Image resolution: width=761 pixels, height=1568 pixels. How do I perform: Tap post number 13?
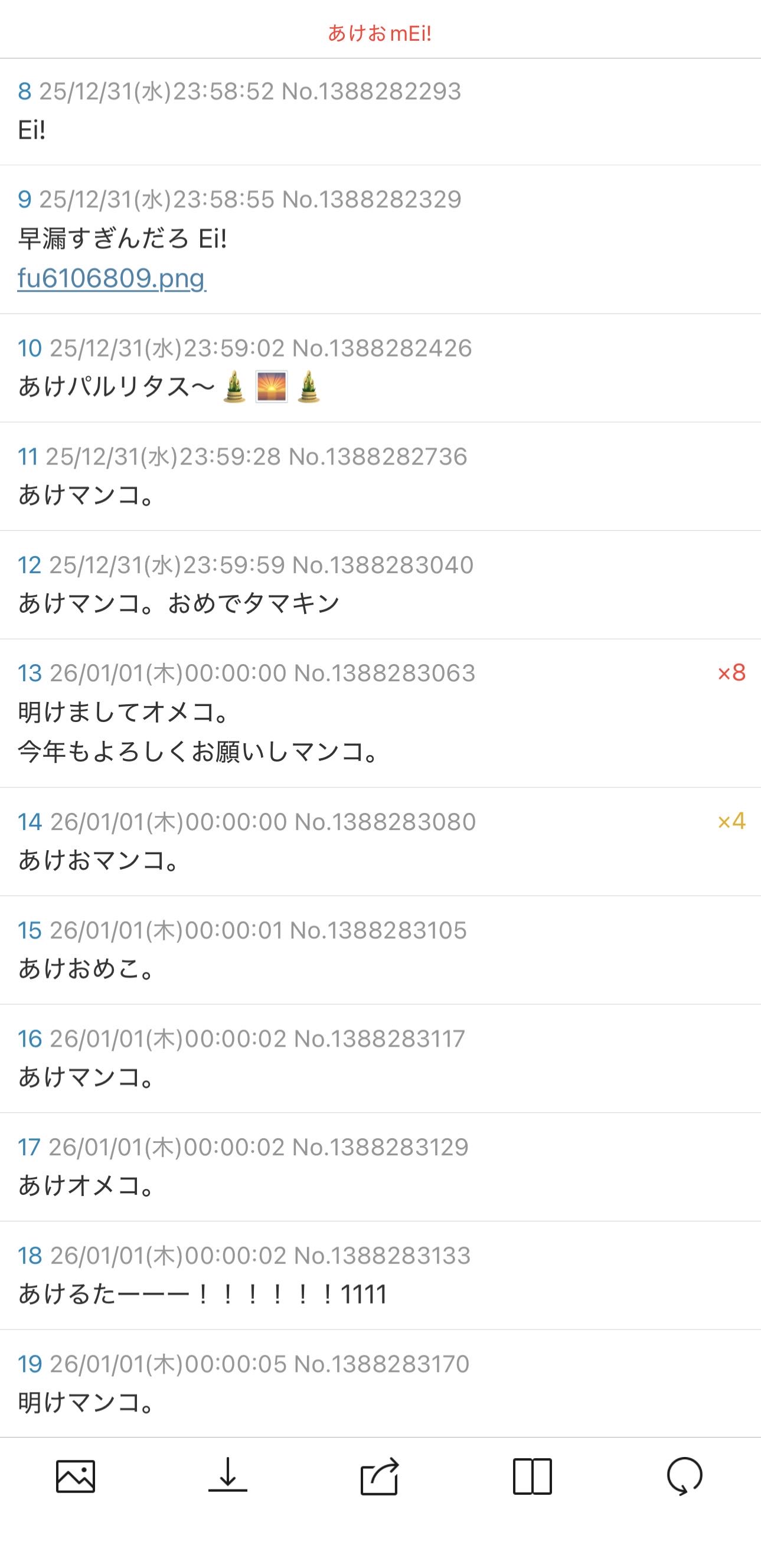click(x=29, y=673)
